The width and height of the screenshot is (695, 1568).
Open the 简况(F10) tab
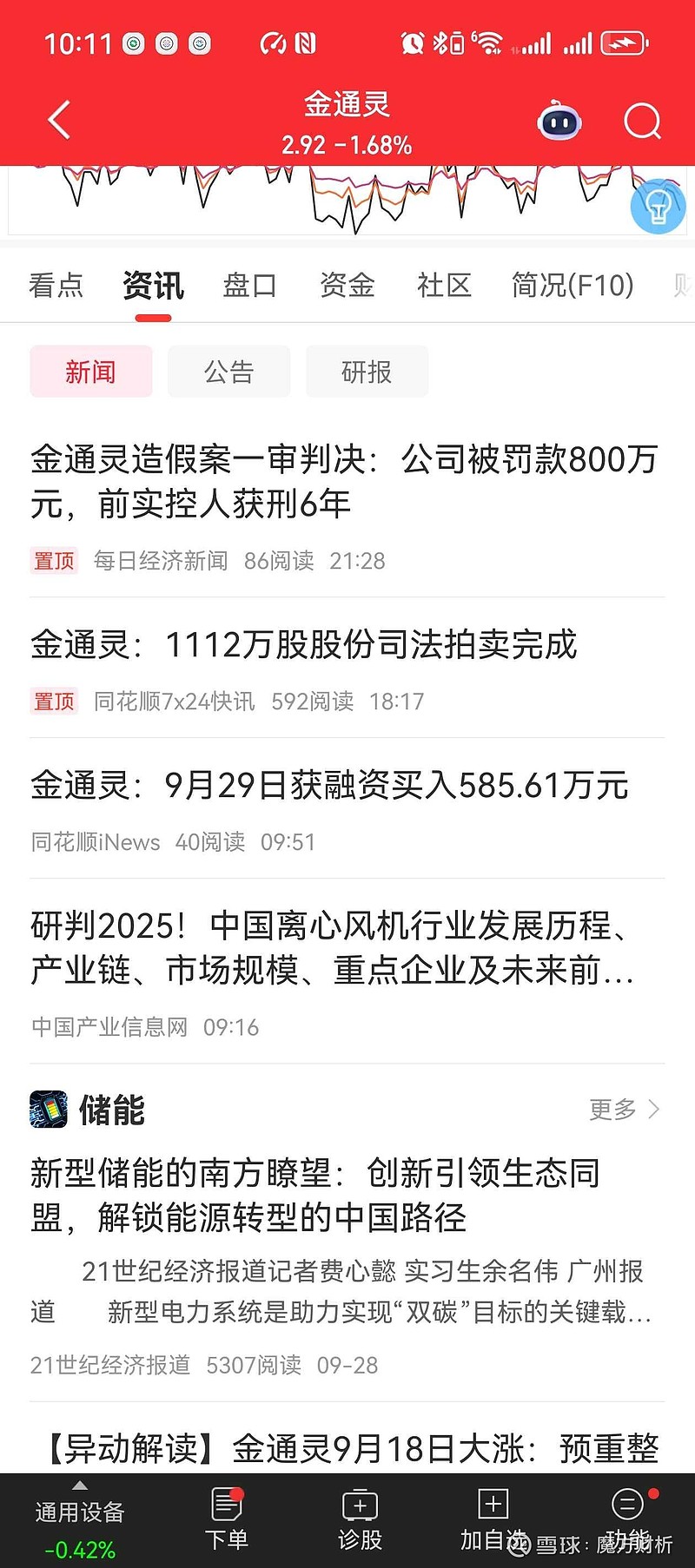pyautogui.click(x=573, y=285)
